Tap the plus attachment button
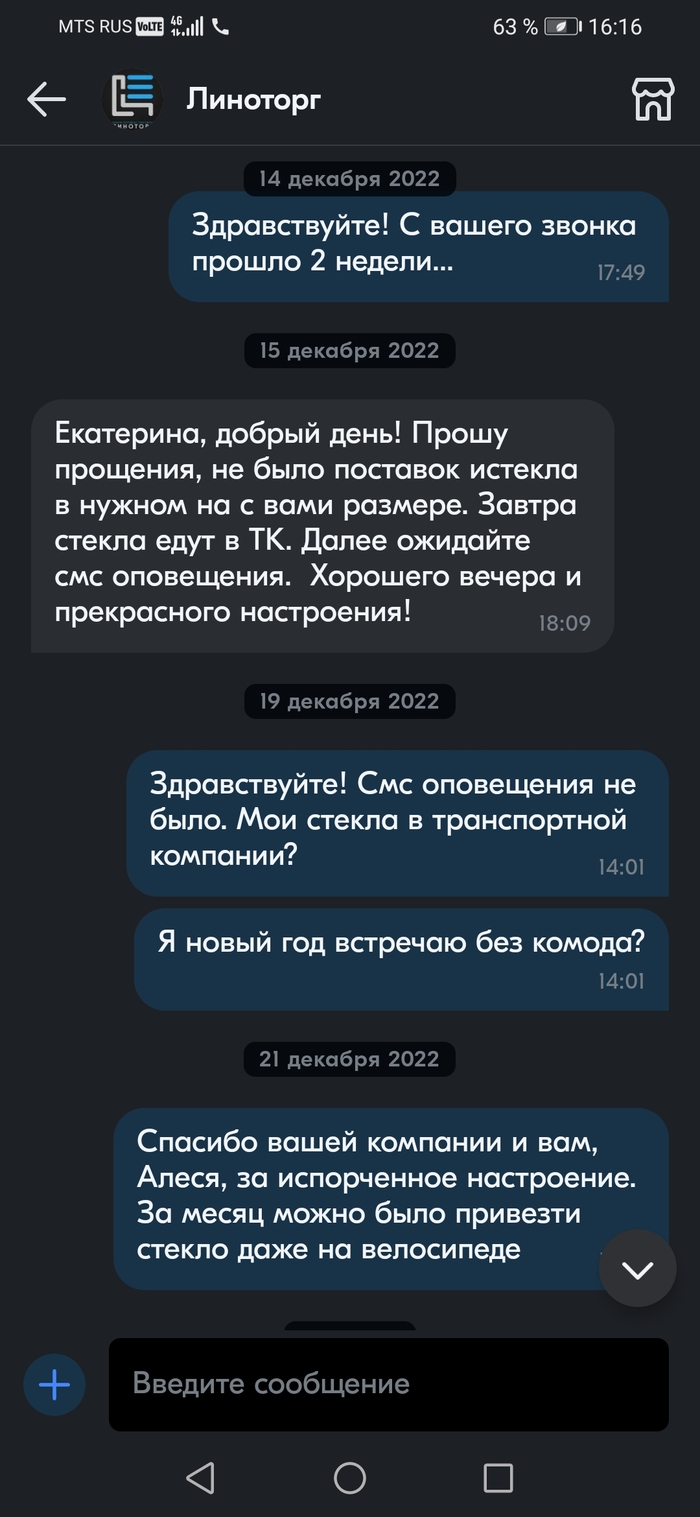Image resolution: width=700 pixels, height=1517 pixels. (54, 1384)
